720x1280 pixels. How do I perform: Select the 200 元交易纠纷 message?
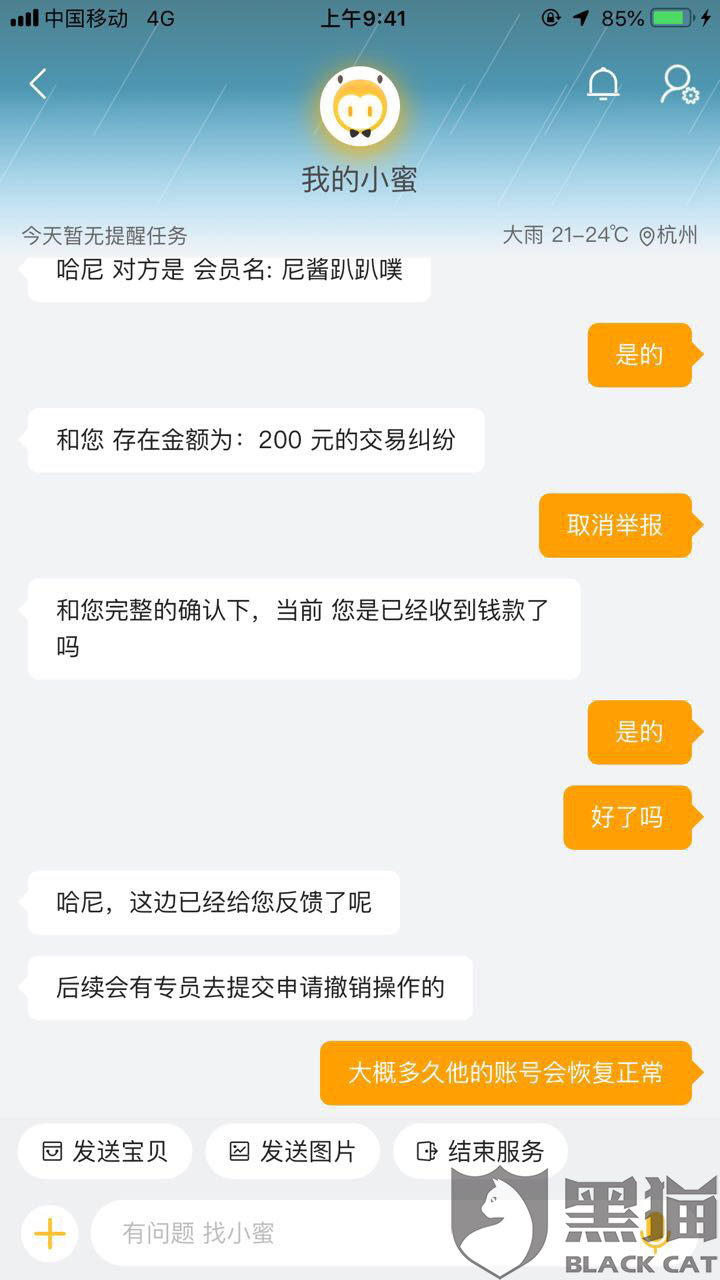click(x=255, y=440)
